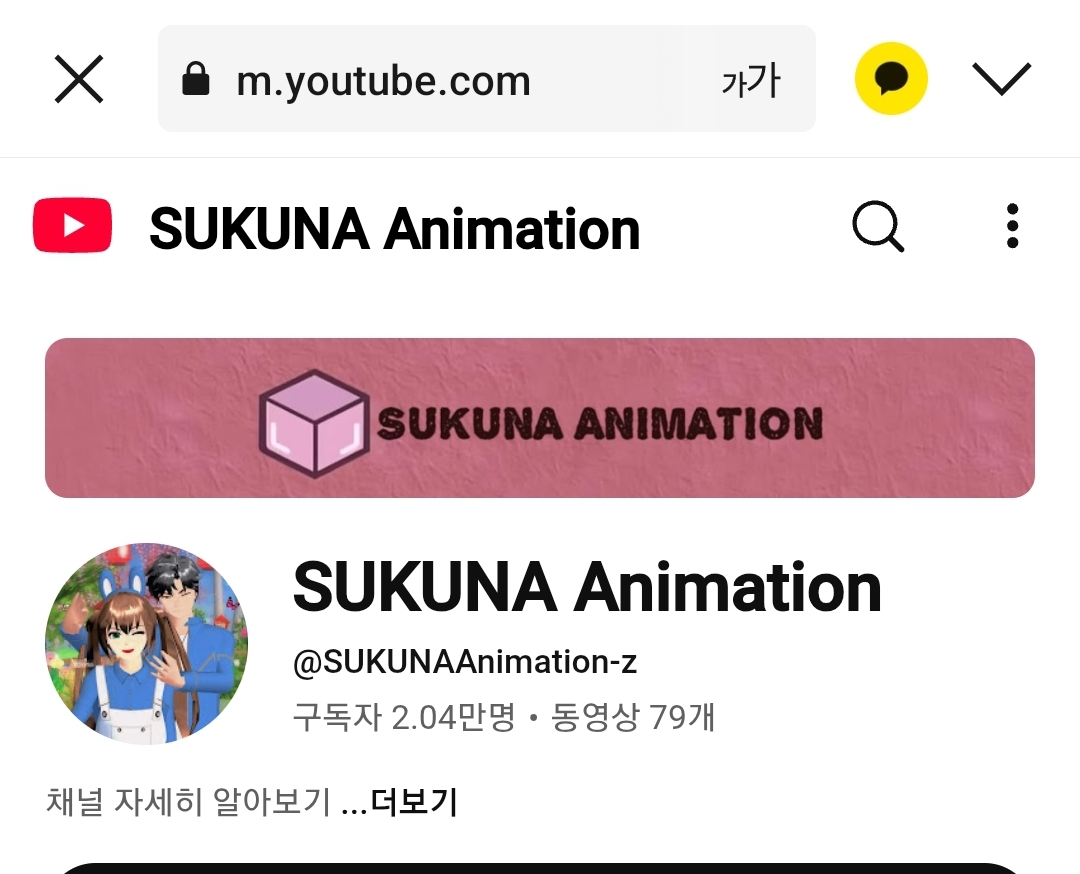Expand channel description with 더보기
Image resolution: width=1080 pixels, height=874 pixels.
coord(414,802)
